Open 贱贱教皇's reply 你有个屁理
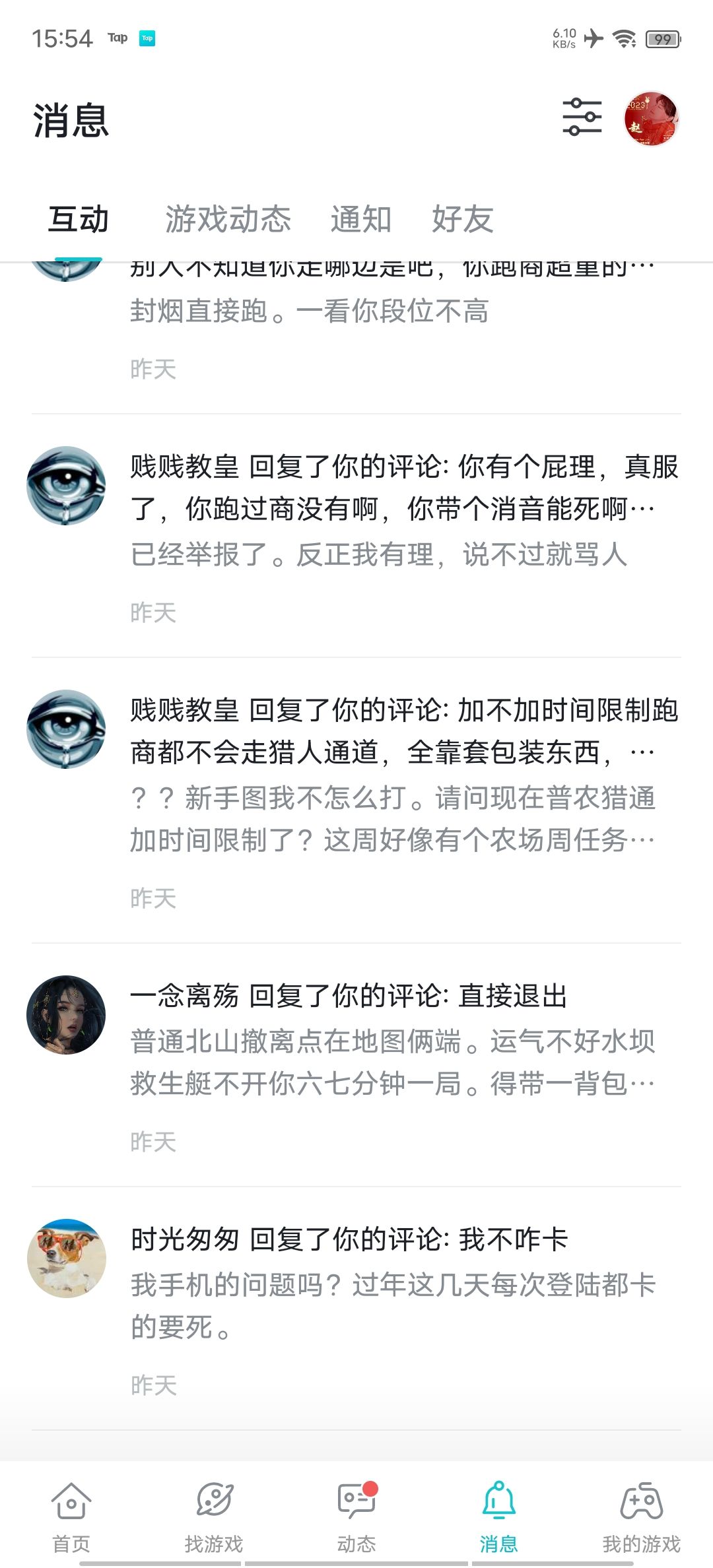Viewport: 713px width, 1568px height. (x=356, y=535)
